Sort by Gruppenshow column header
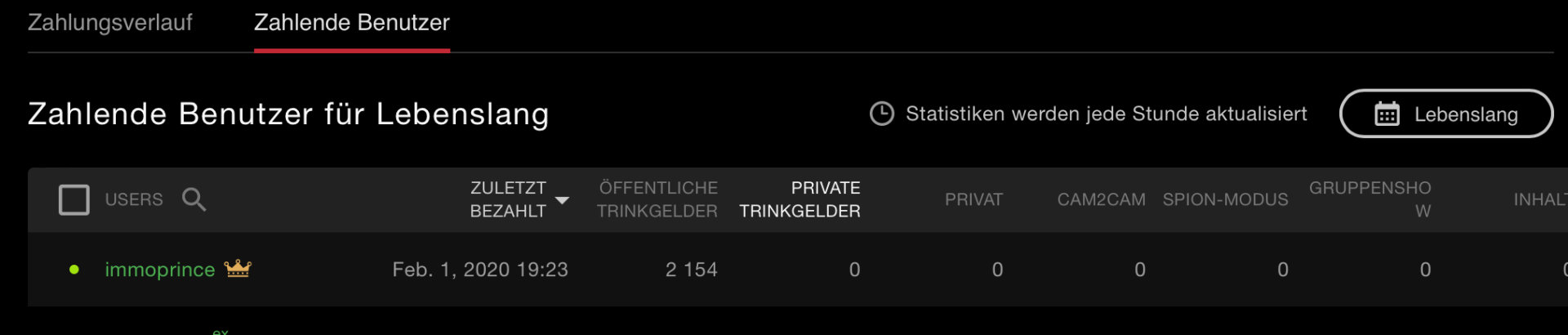This screenshot has width=1568, height=335. click(1370, 199)
